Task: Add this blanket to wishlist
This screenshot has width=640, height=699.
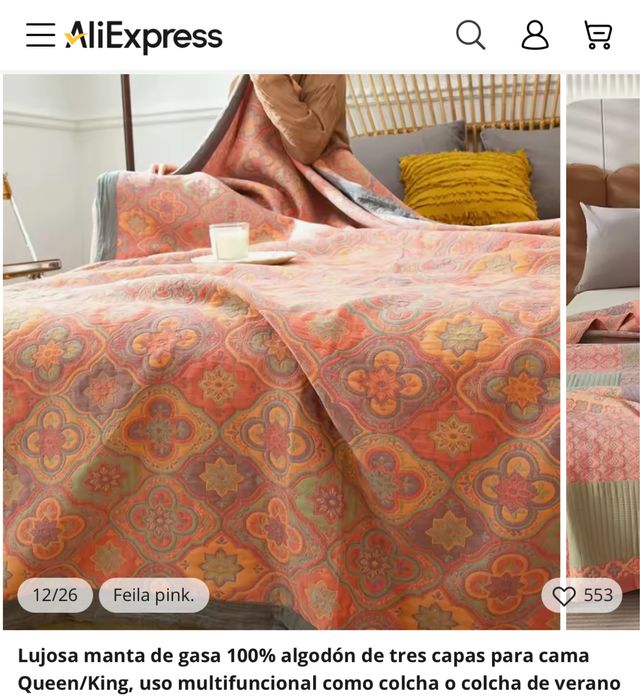Action: 564,596
